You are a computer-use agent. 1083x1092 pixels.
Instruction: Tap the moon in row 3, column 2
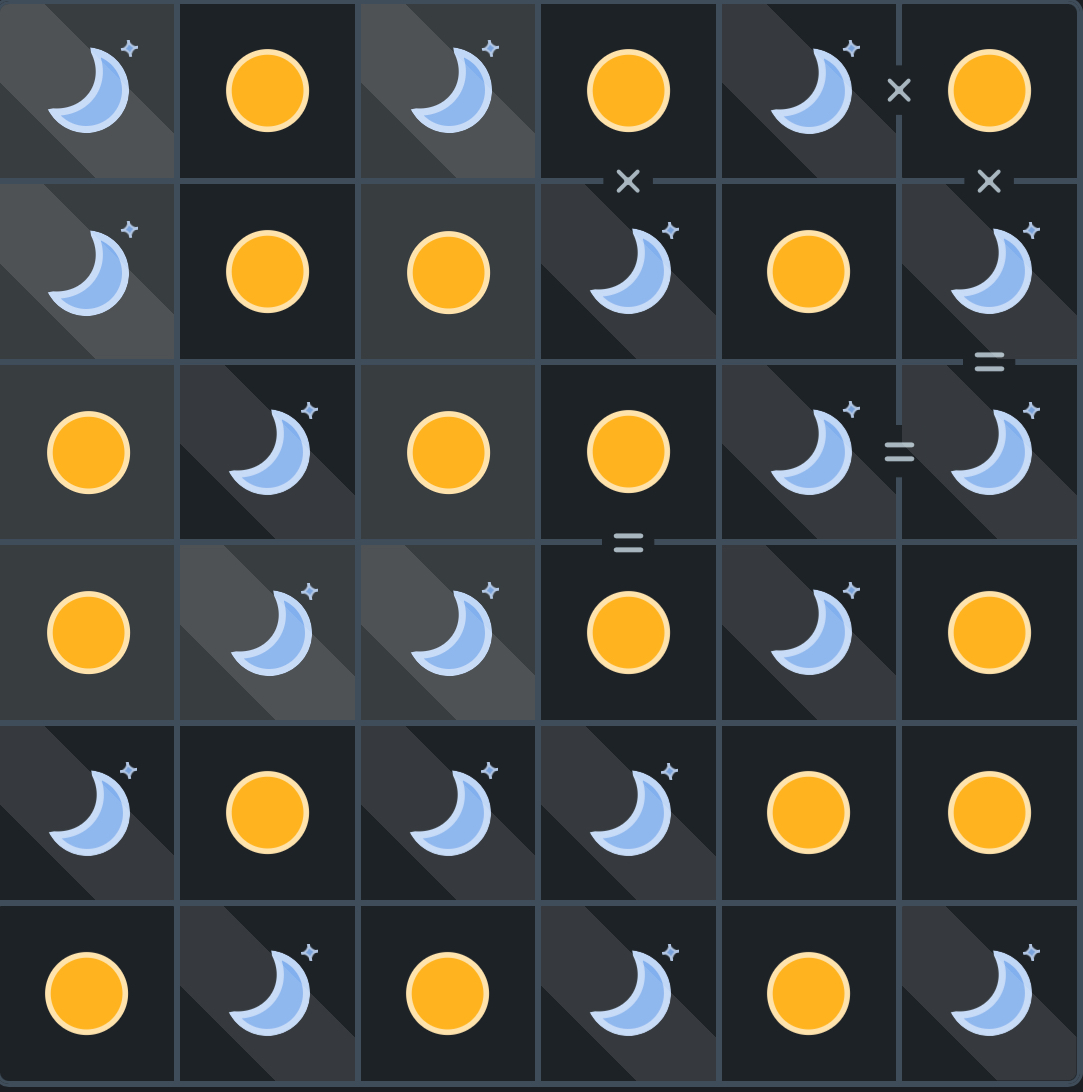(x=268, y=452)
